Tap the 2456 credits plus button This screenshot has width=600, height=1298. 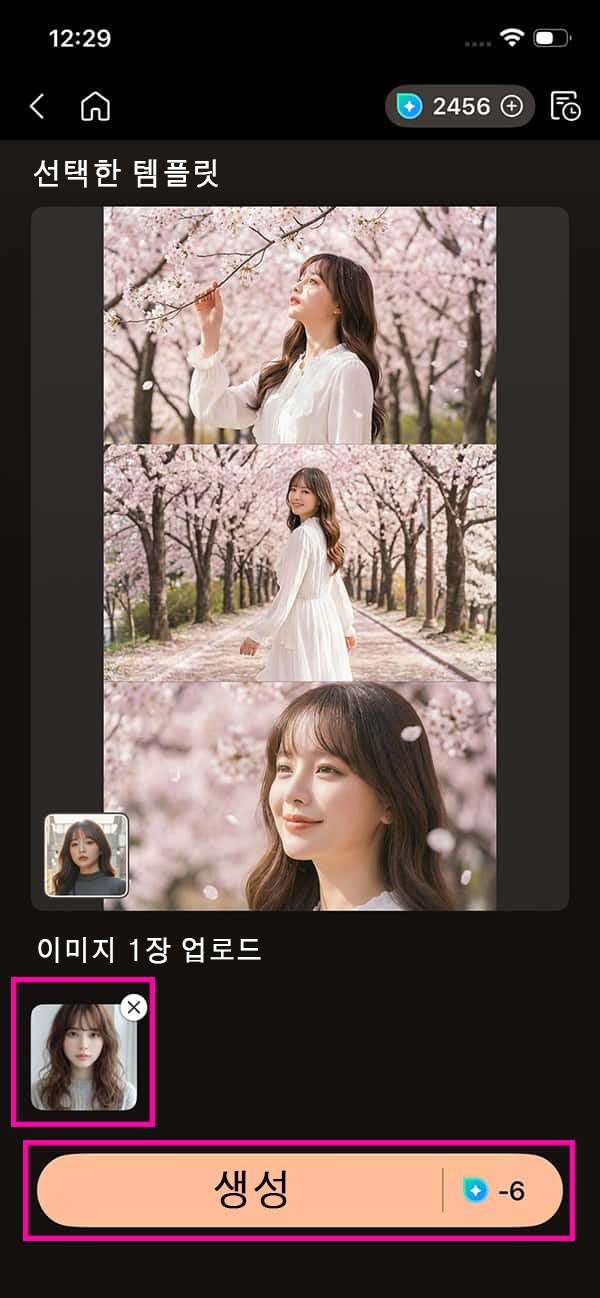tap(512, 107)
